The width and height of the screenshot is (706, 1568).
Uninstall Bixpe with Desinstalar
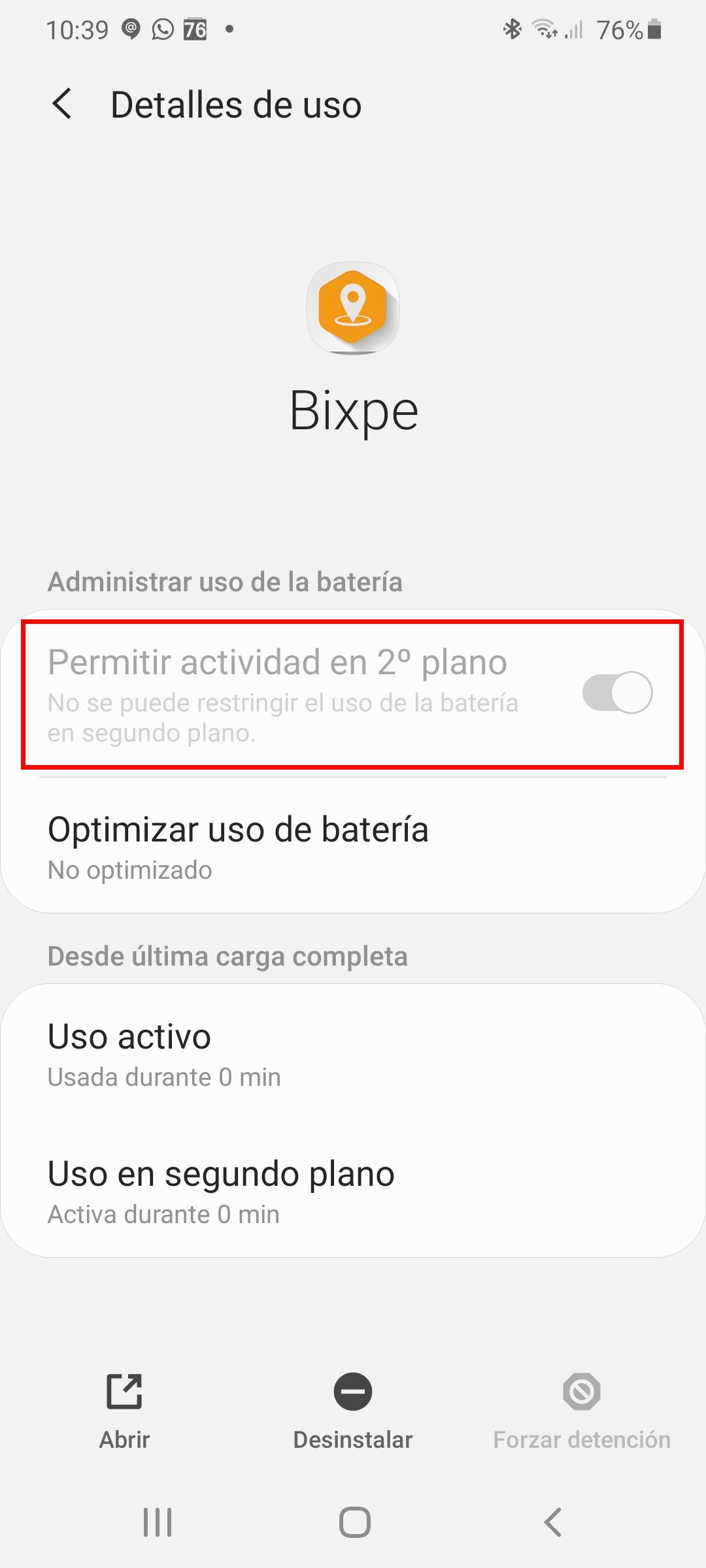click(353, 1411)
